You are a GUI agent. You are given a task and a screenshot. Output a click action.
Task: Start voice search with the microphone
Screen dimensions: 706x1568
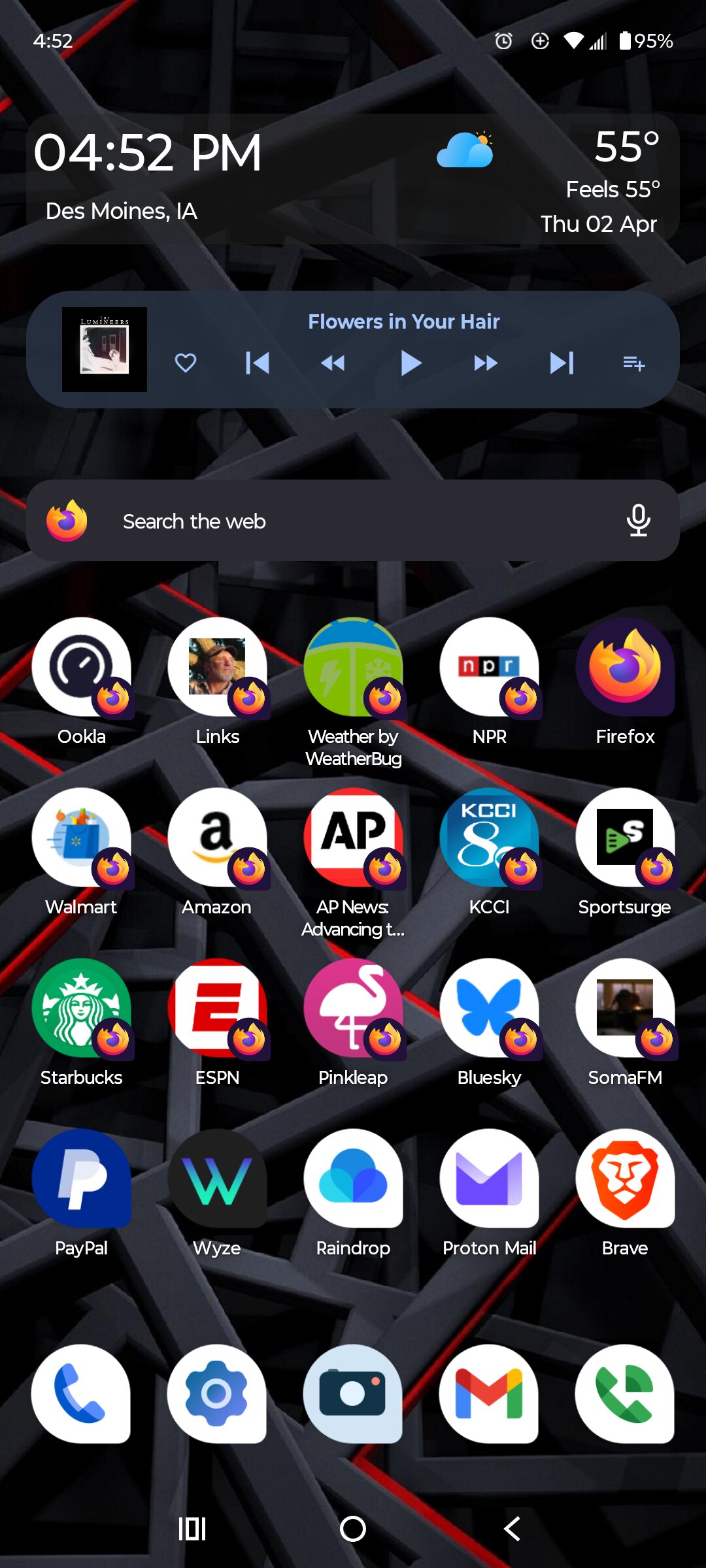[638, 521]
